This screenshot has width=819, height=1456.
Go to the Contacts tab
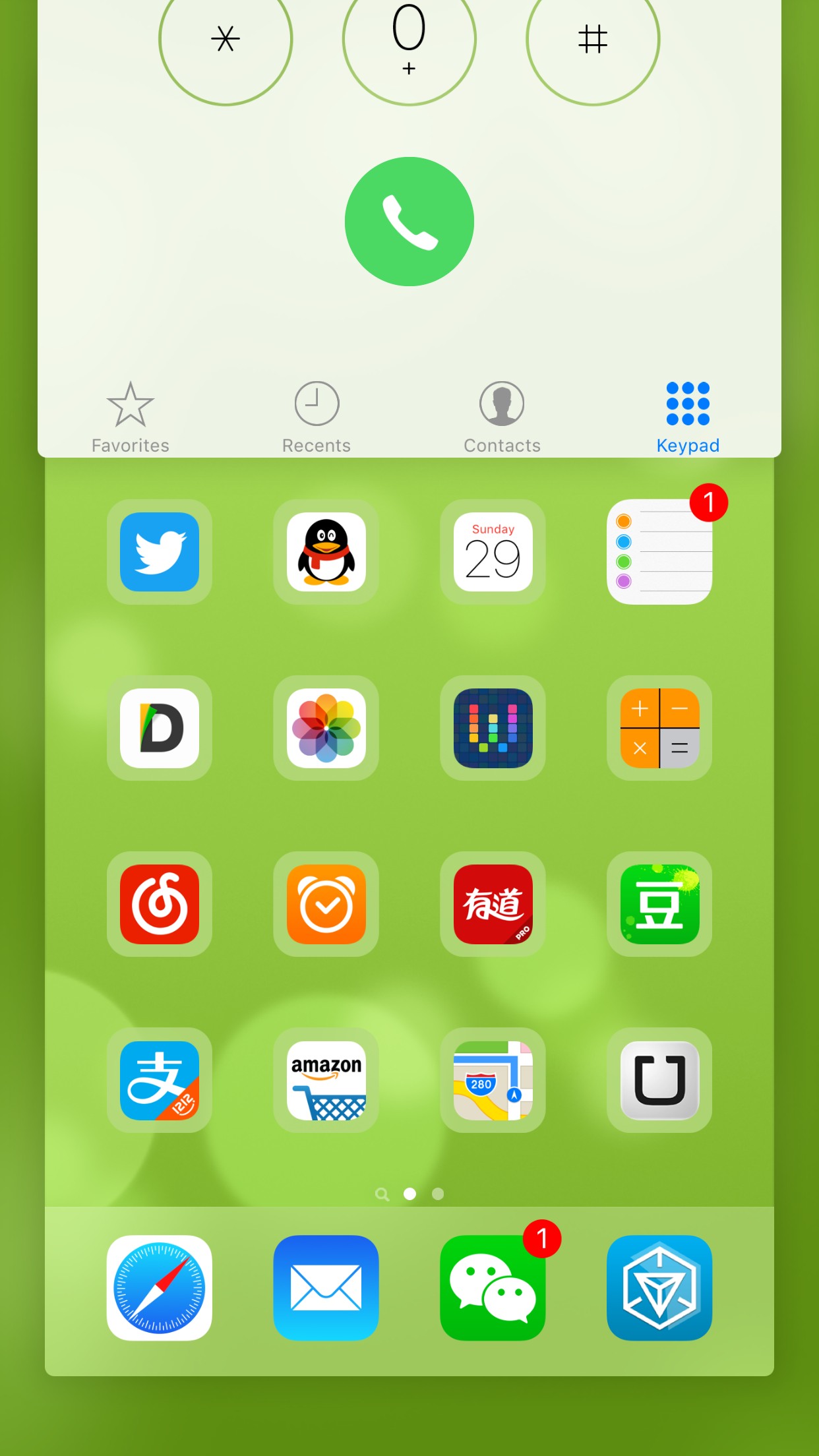click(x=502, y=417)
